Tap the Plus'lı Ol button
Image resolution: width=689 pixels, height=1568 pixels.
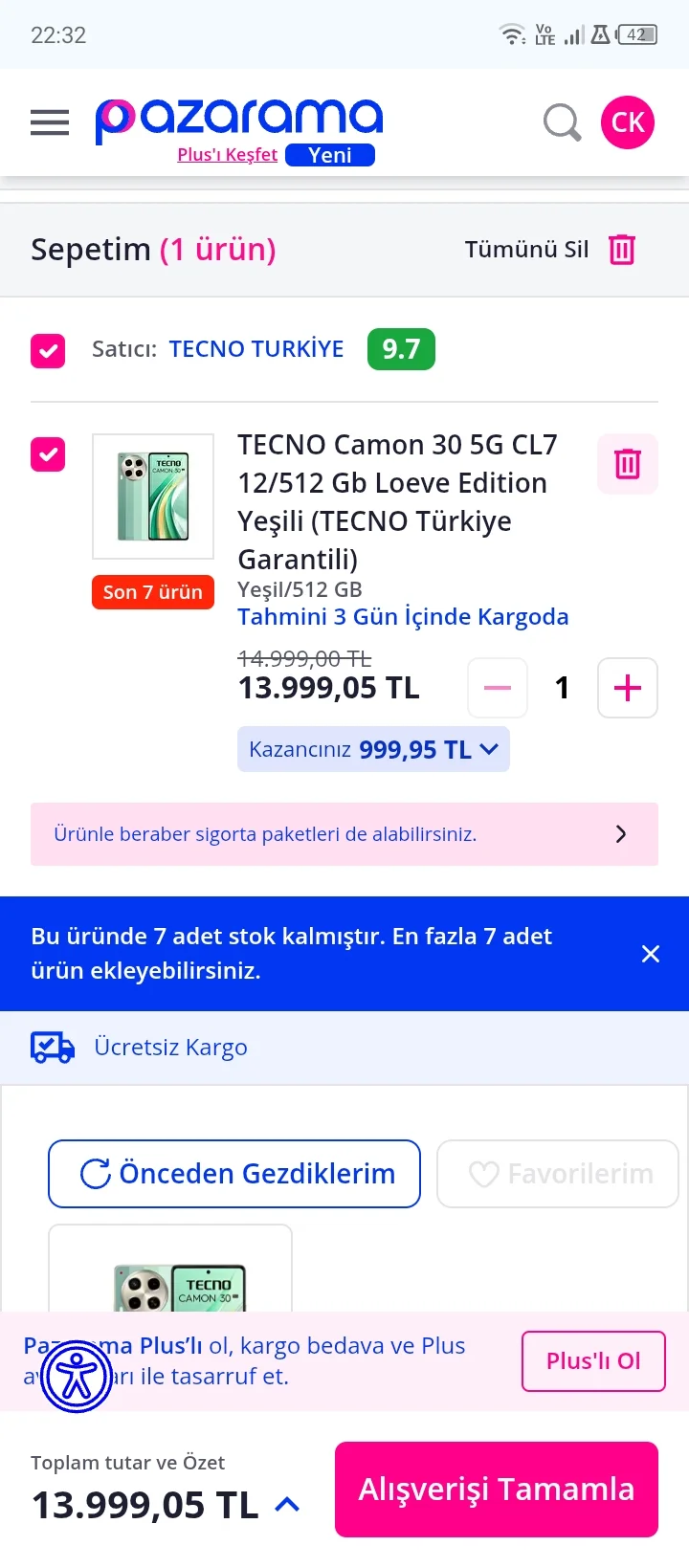(x=592, y=1360)
